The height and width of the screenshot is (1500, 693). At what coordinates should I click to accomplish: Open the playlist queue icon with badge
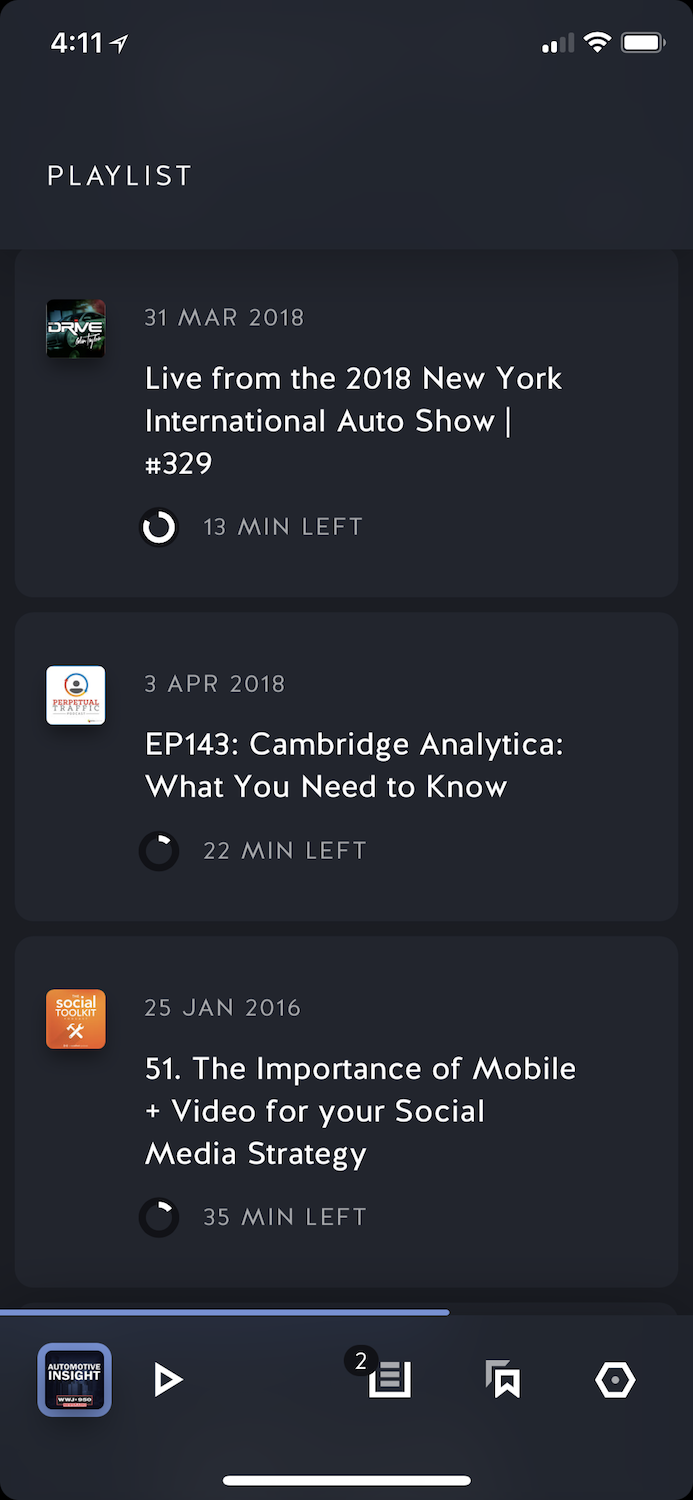click(389, 1380)
